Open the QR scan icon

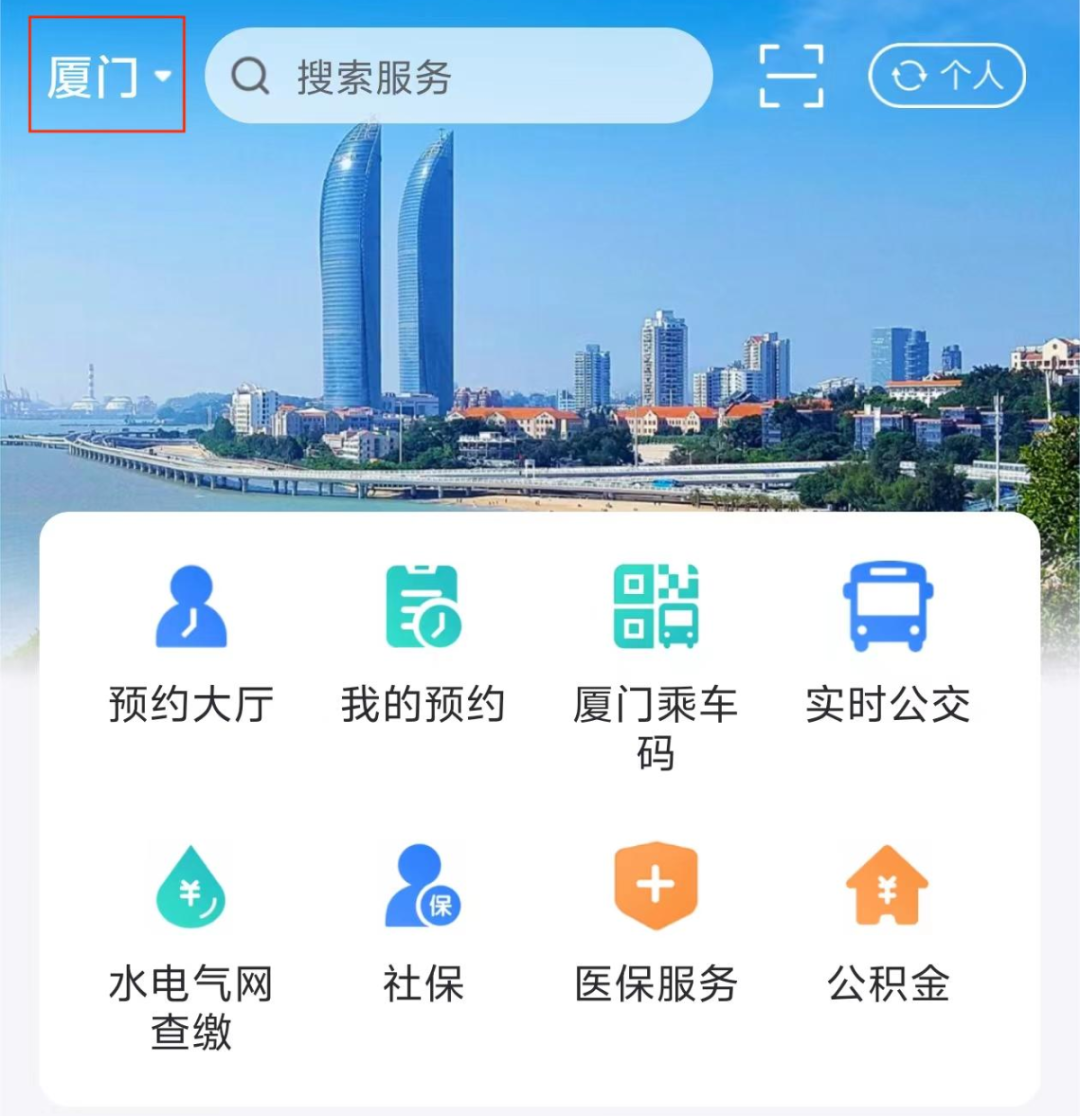(791, 76)
